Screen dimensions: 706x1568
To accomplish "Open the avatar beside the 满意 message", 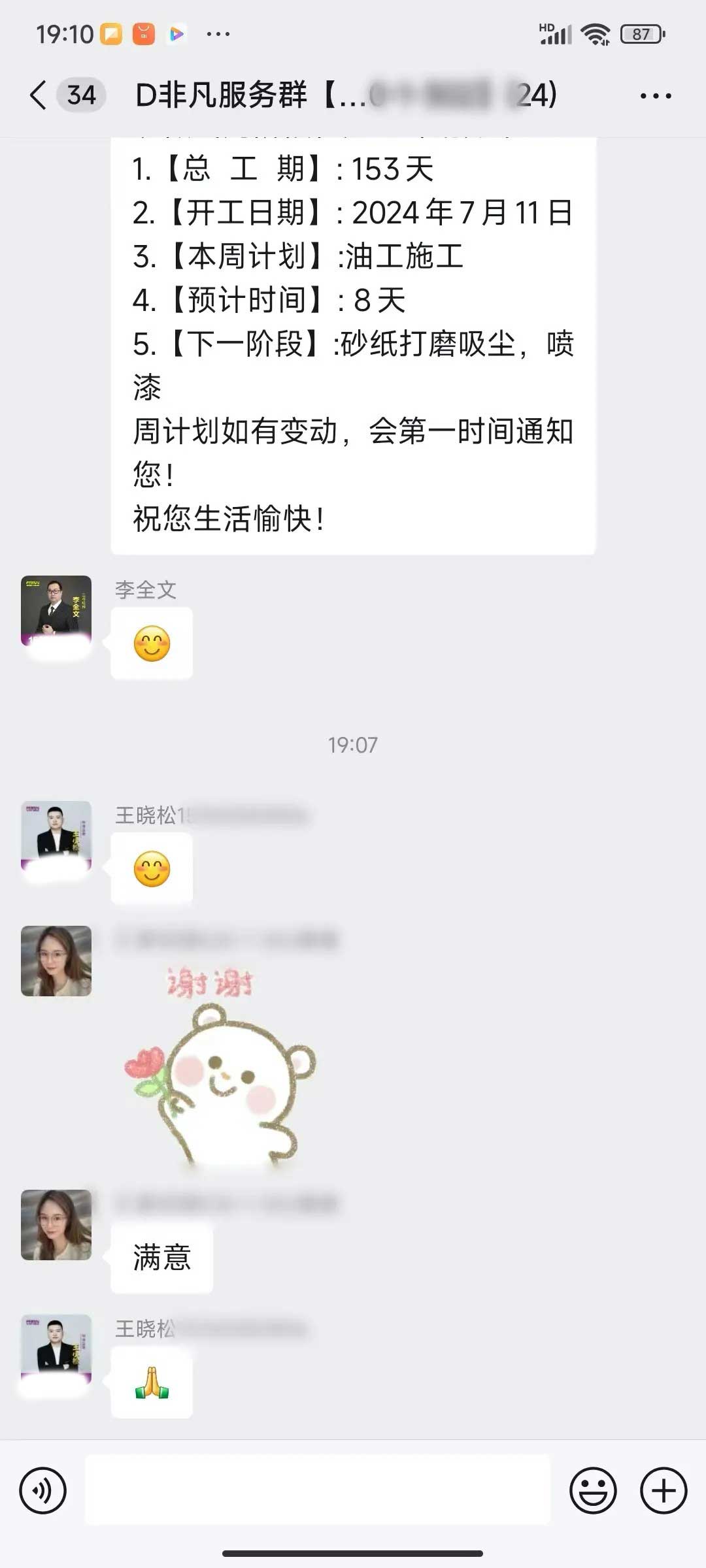I will tap(56, 1224).
